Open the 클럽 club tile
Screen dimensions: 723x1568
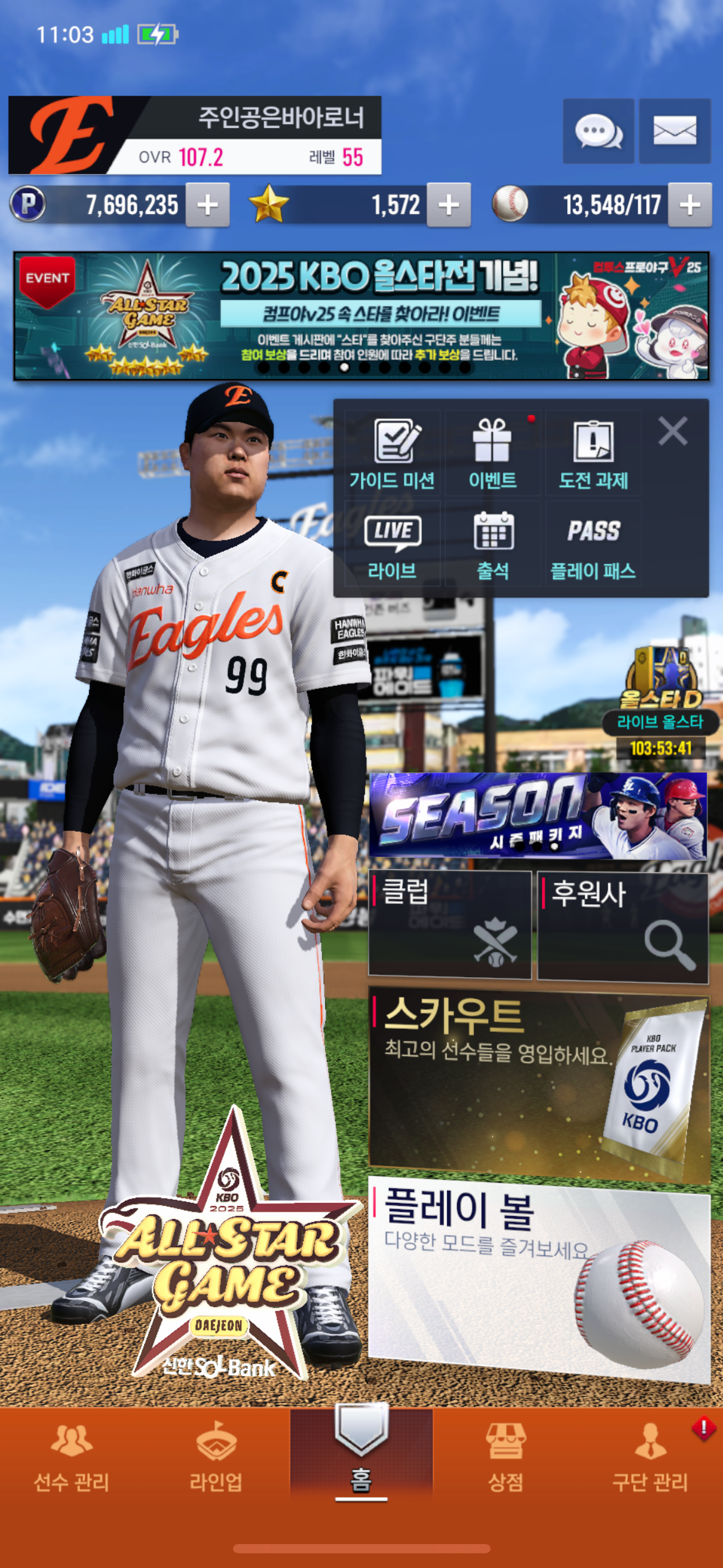click(x=449, y=924)
